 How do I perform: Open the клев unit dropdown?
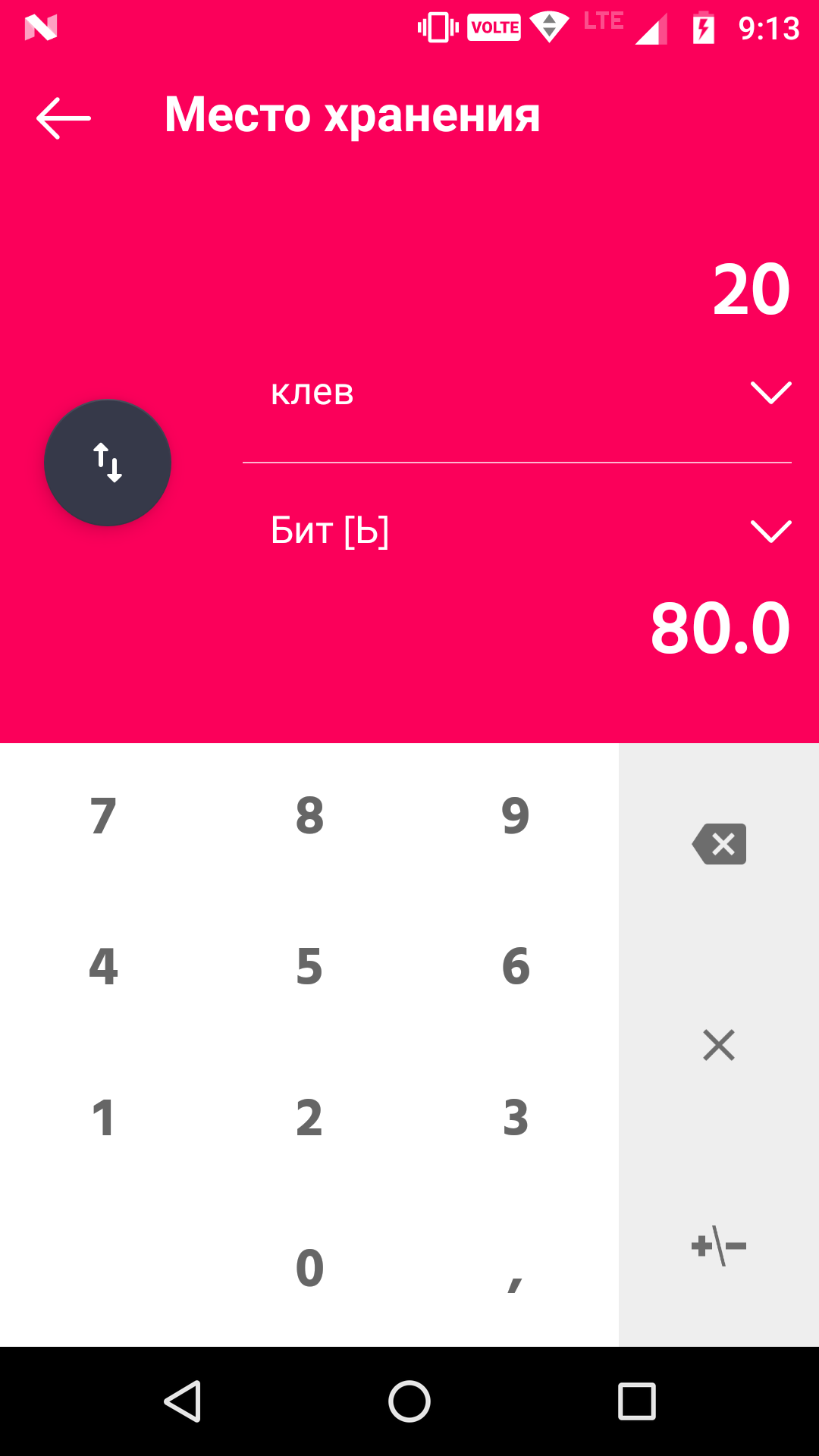pyautogui.click(x=517, y=393)
